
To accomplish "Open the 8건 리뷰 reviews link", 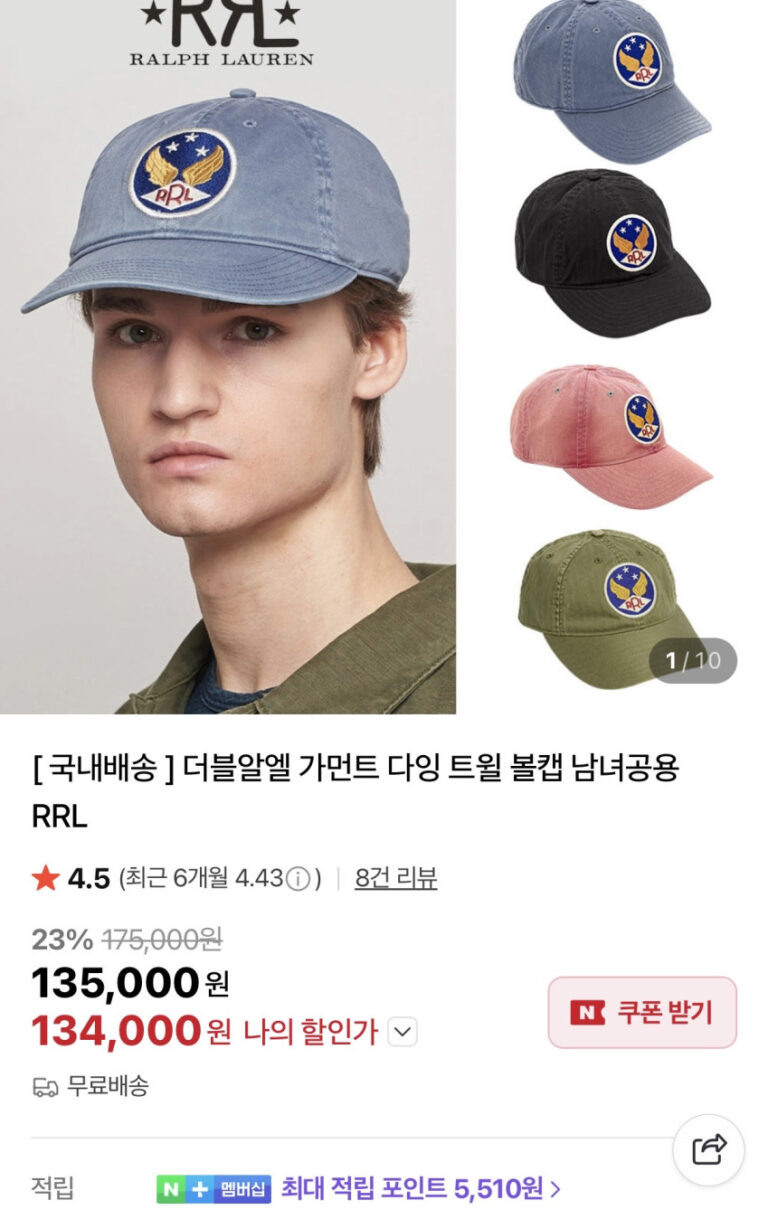I will [x=396, y=878].
